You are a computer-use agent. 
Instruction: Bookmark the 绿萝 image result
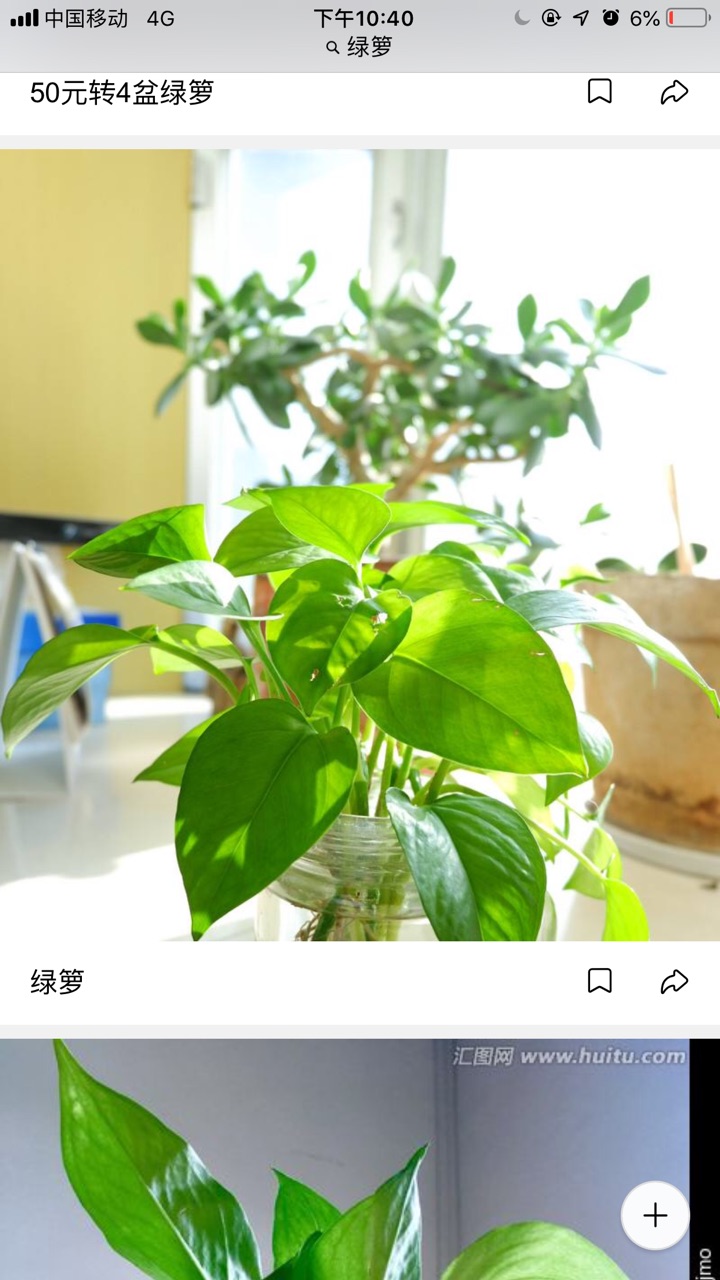599,981
